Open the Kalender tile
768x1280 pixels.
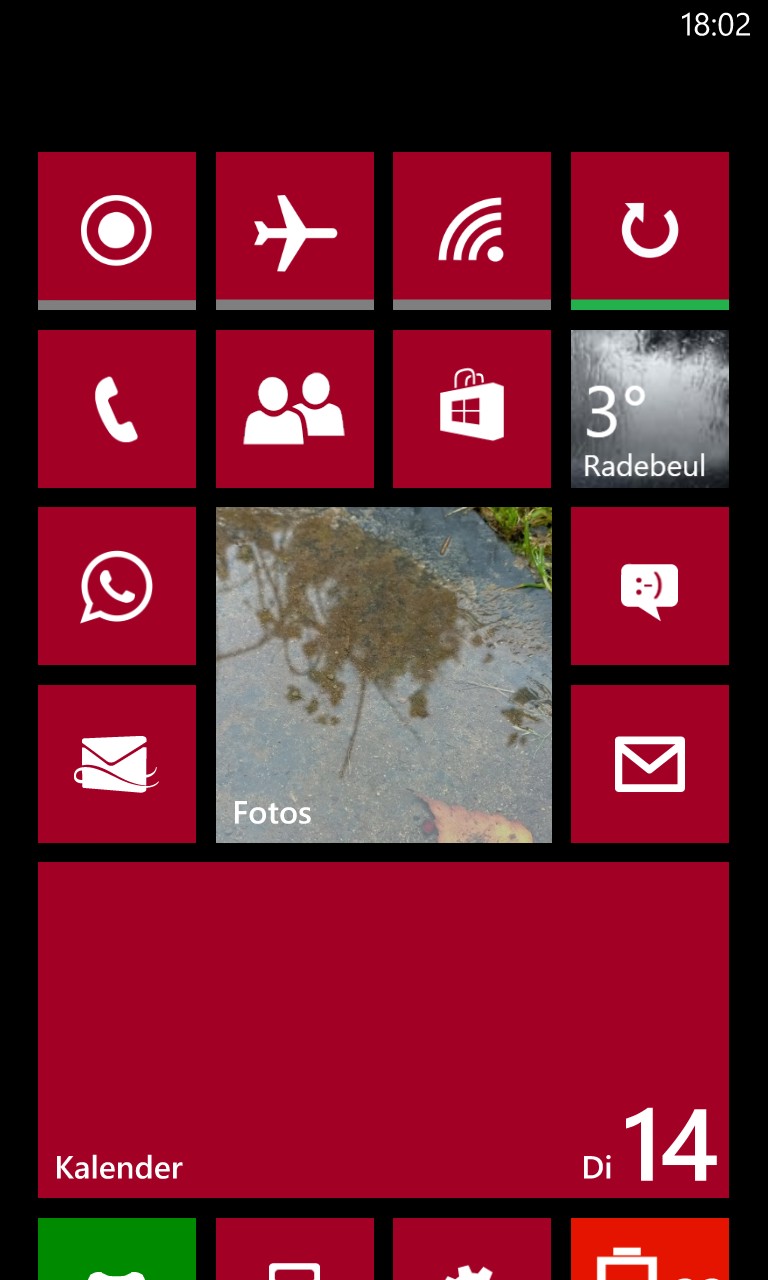click(384, 1030)
